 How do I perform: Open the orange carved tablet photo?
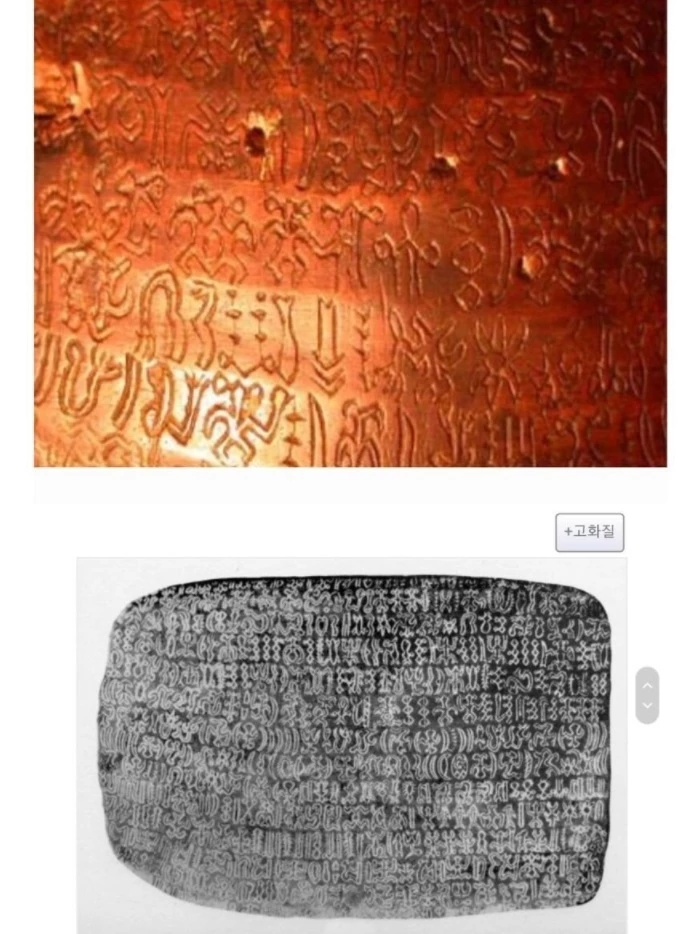pyautogui.click(x=350, y=232)
